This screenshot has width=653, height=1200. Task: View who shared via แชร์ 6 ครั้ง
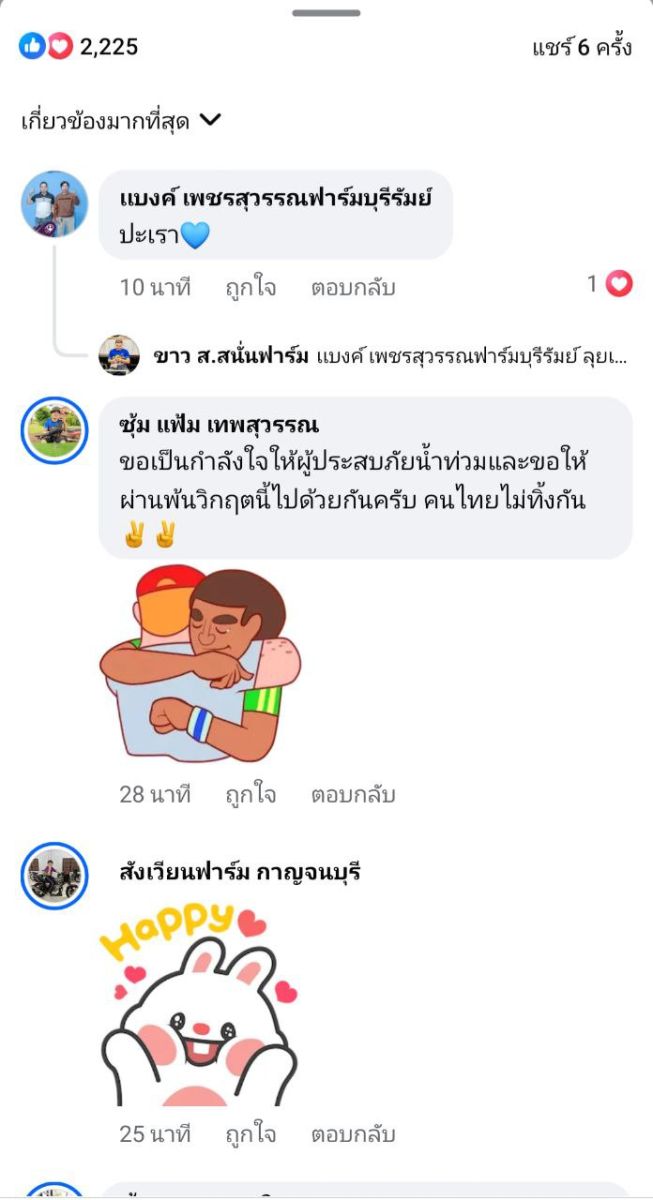pos(582,46)
